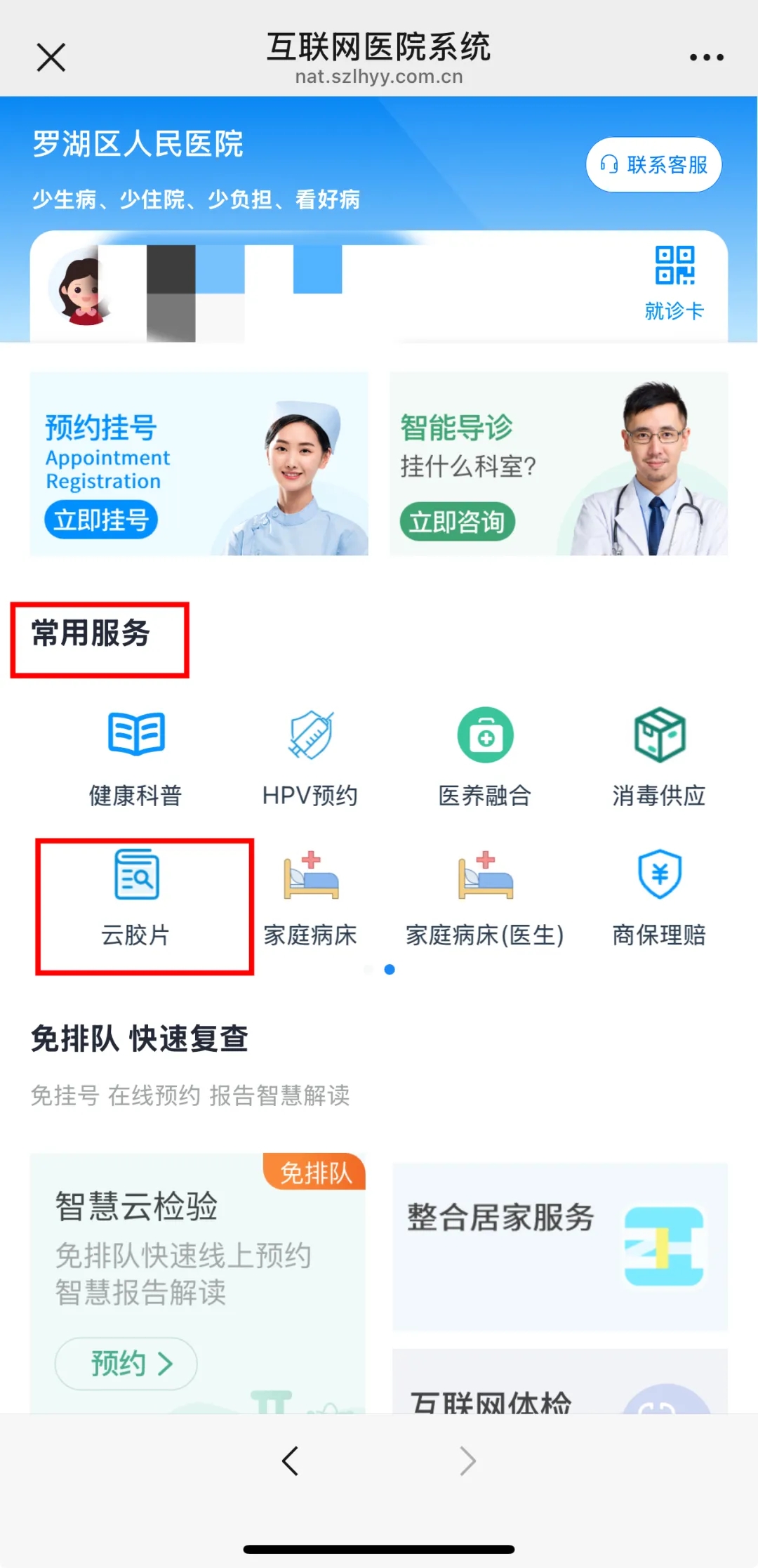This screenshot has width=758, height=1568.
Task: Open the 就诊卡 patient card
Action: pyautogui.click(x=674, y=282)
